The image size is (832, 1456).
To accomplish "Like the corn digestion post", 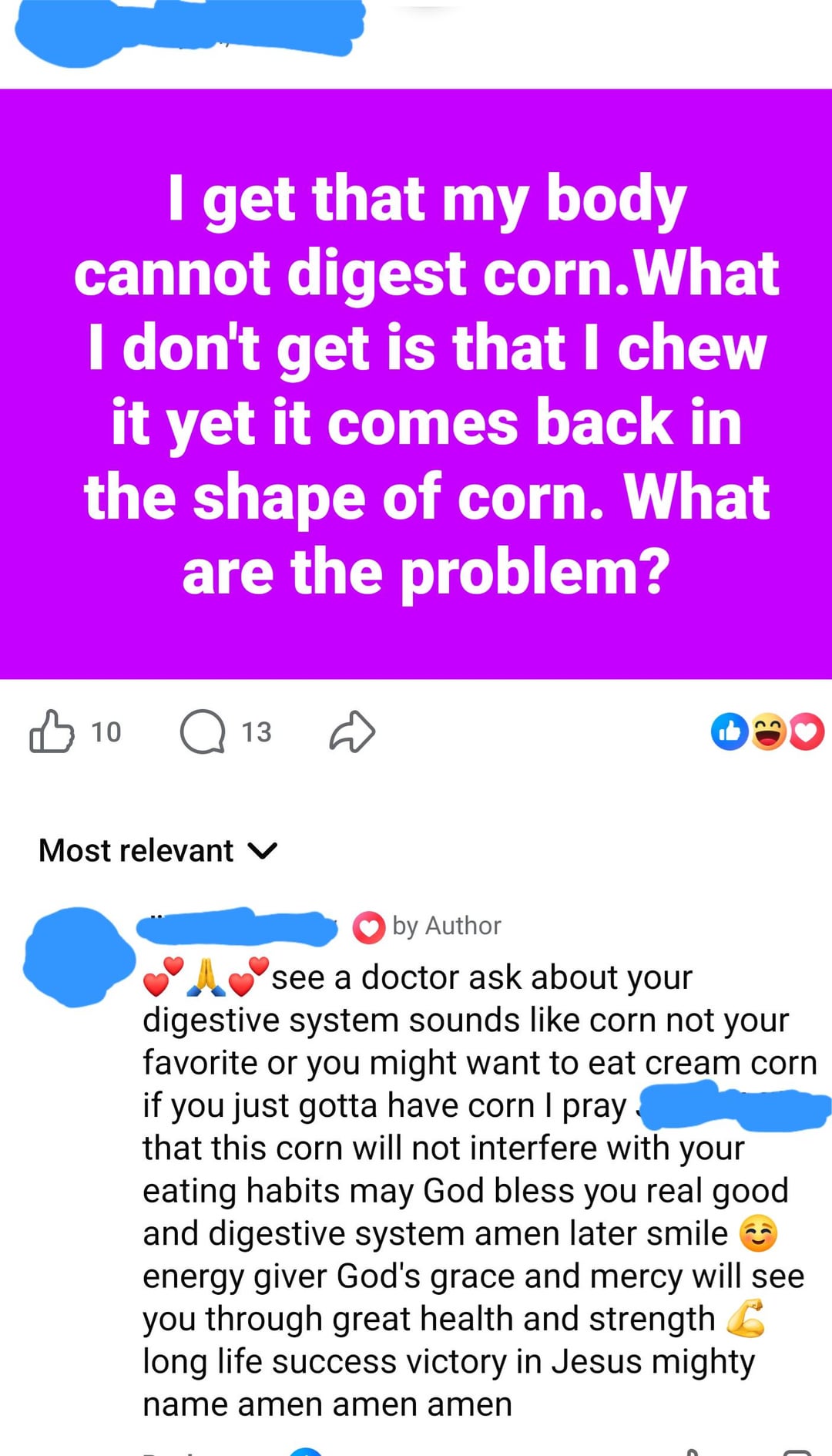I will pyautogui.click(x=52, y=731).
